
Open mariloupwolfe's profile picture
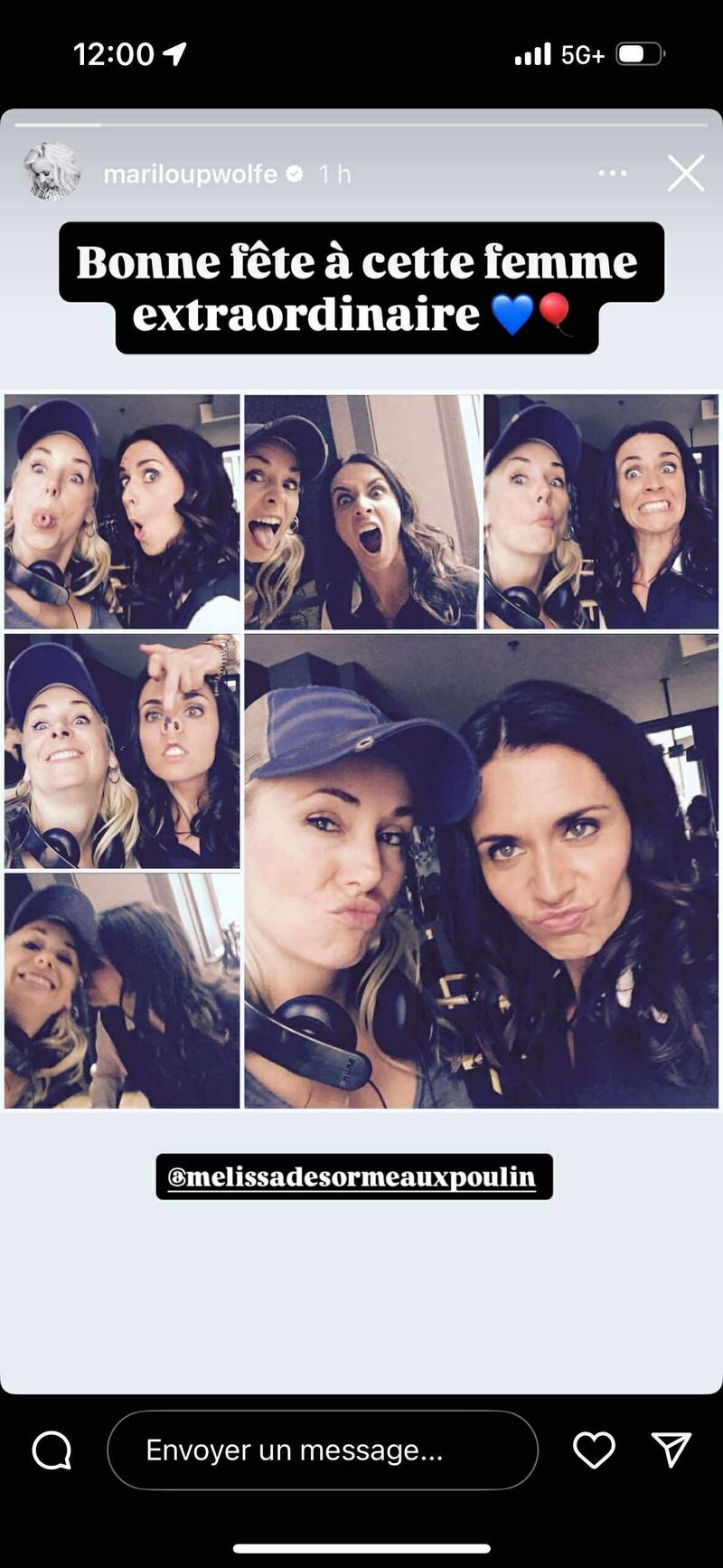point(52,171)
